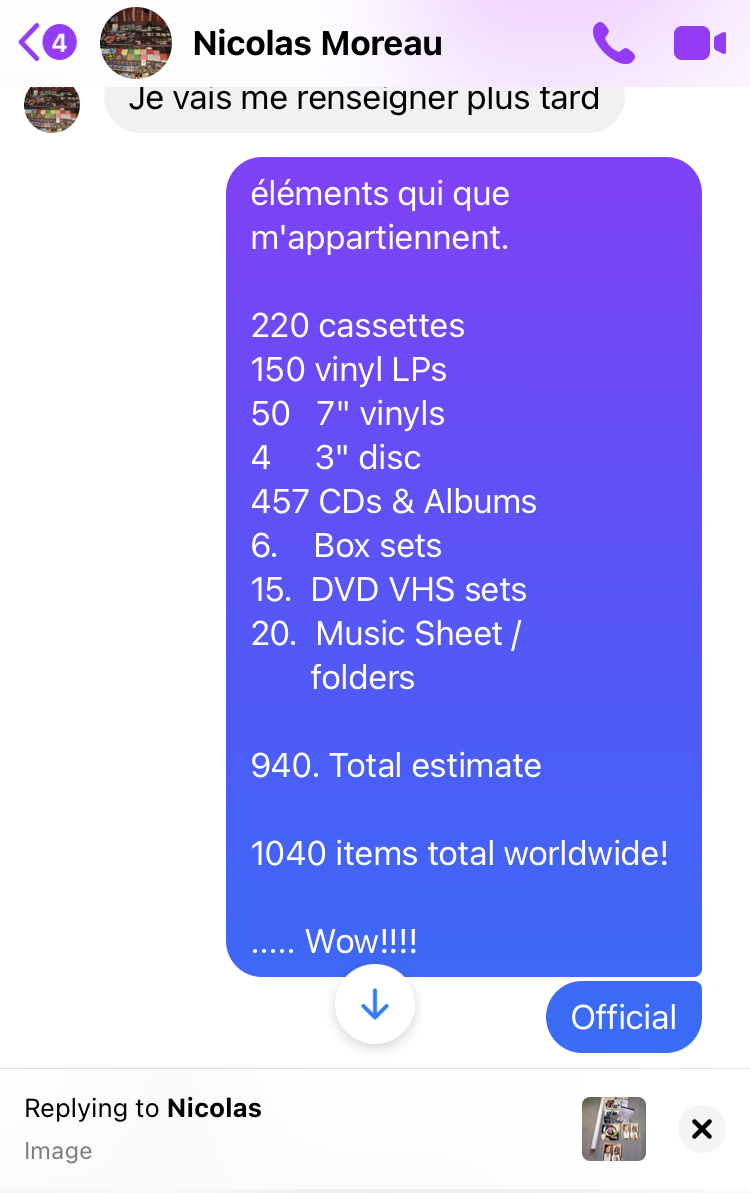Tap the replied image preview thumbnail
Screen dimensions: 750x1193
click(x=614, y=1129)
